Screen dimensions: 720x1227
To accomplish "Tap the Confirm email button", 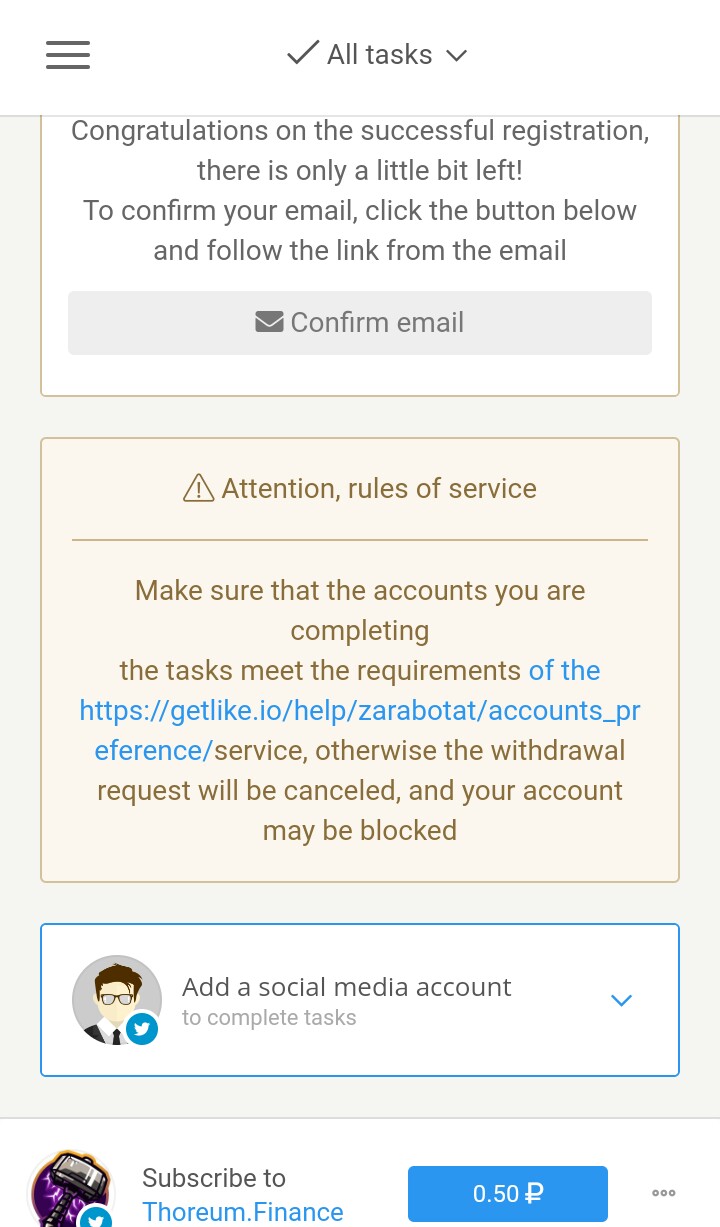I will (x=360, y=323).
